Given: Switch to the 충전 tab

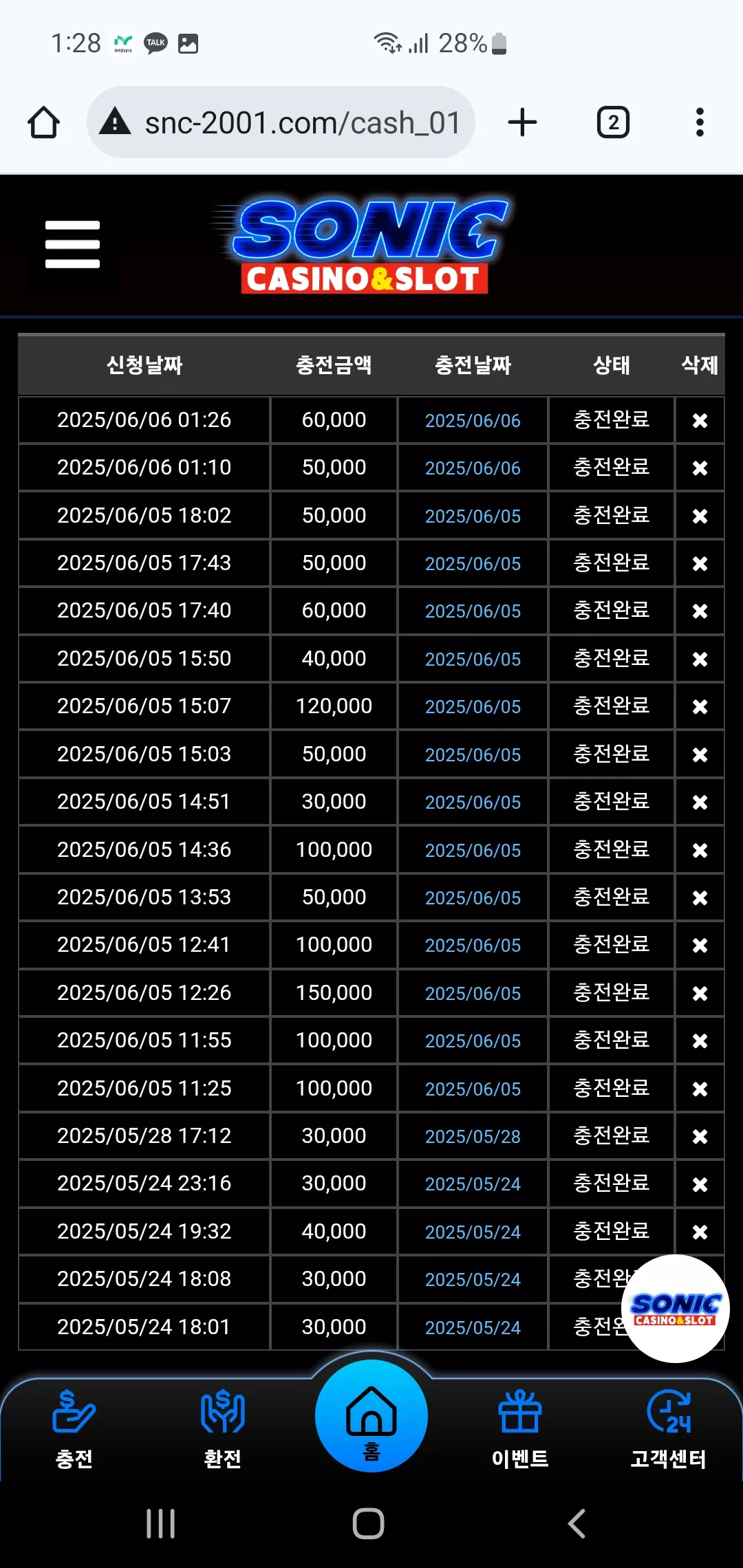Looking at the screenshot, I should 74,1429.
